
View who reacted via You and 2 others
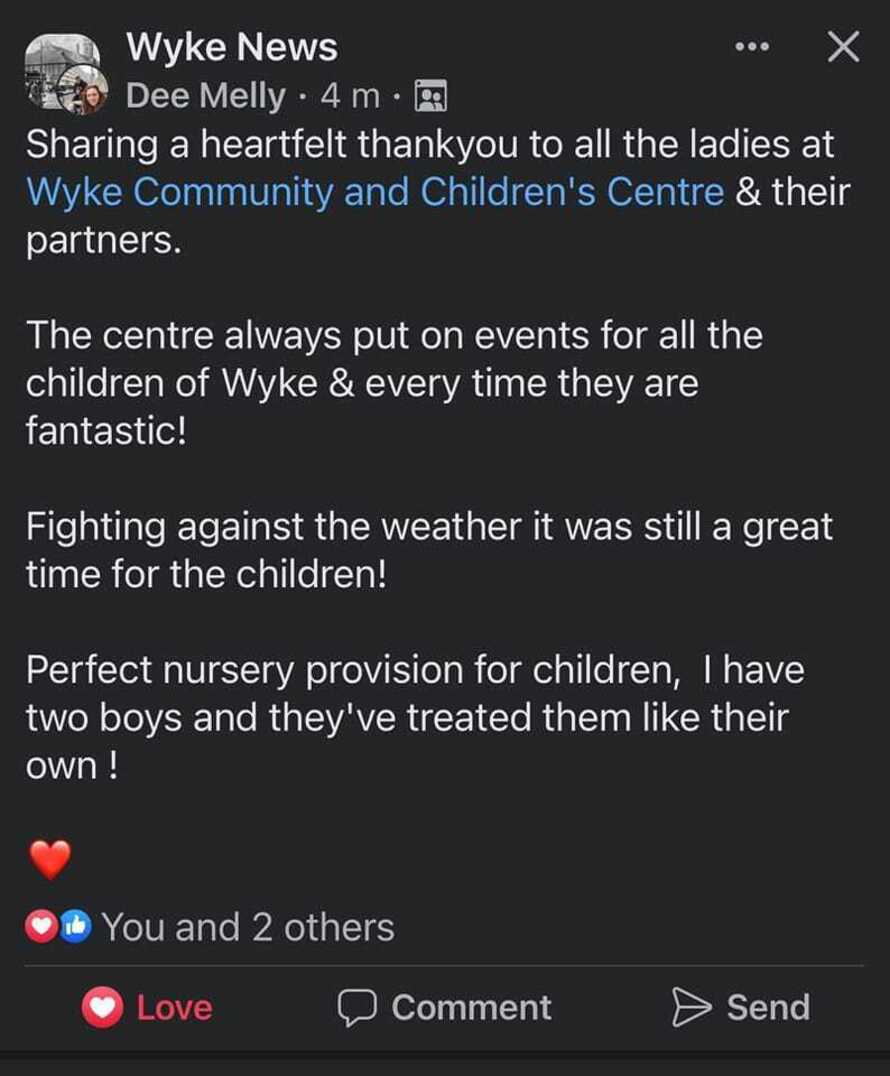pyautogui.click(x=250, y=926)
